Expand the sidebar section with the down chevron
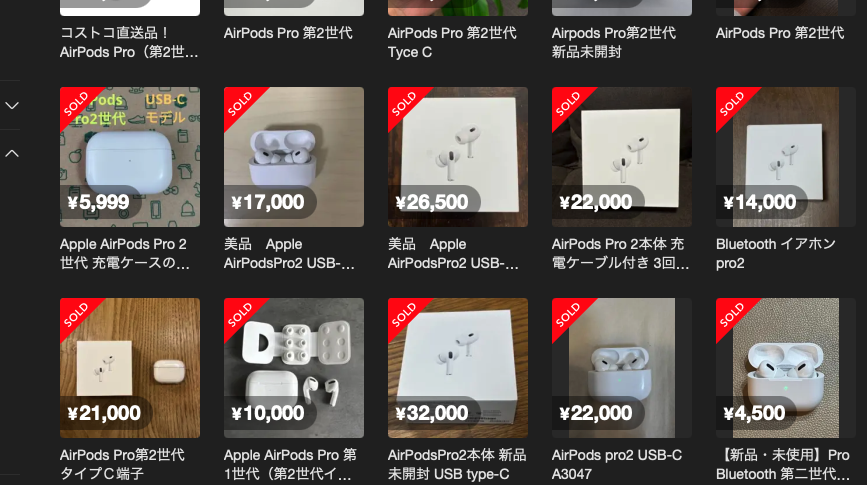 12,105
